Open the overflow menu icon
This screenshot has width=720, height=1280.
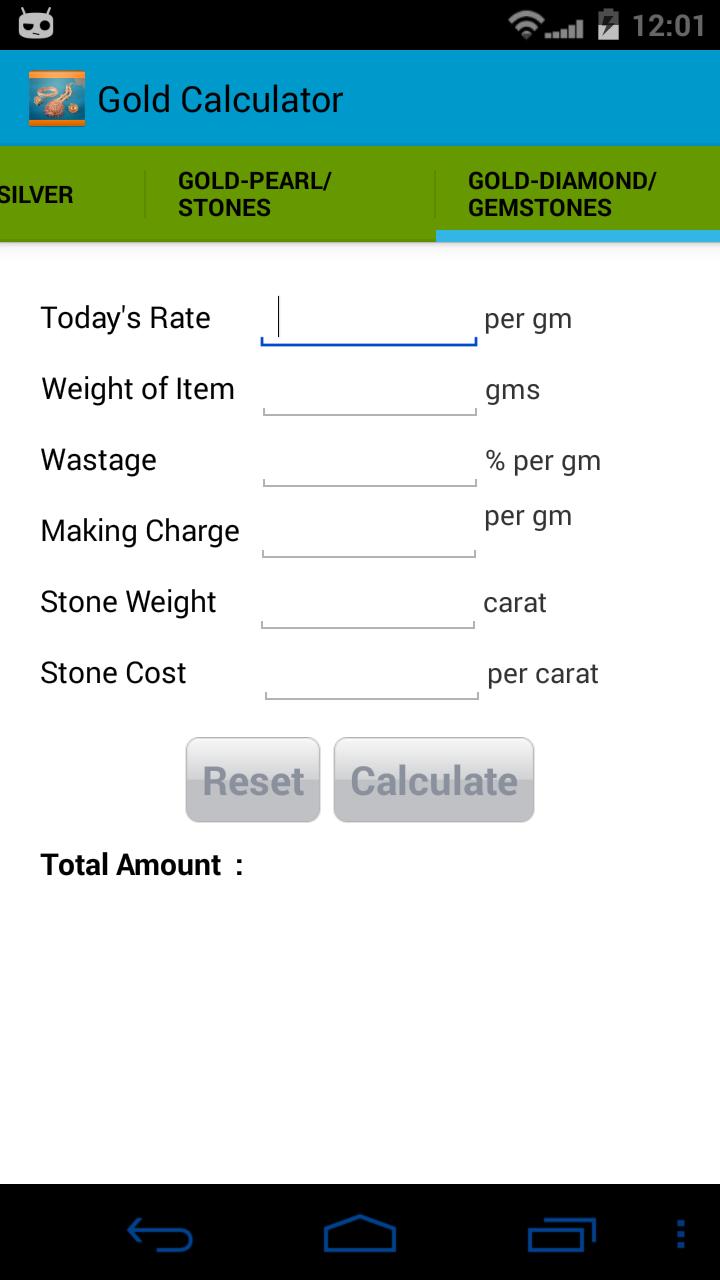click(681, 1235)
